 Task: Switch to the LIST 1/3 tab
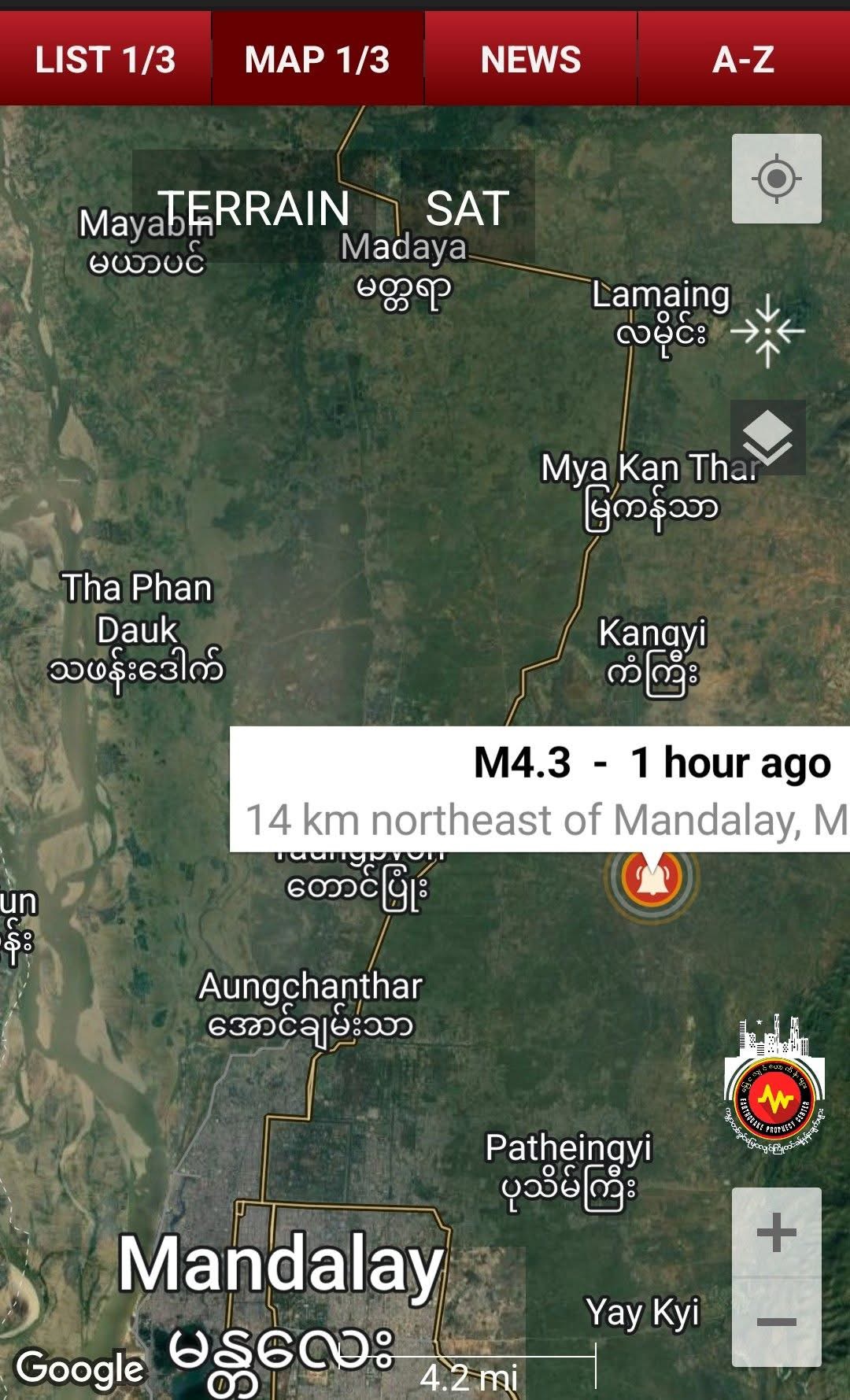pyautogui.click(x=105, y=60)
